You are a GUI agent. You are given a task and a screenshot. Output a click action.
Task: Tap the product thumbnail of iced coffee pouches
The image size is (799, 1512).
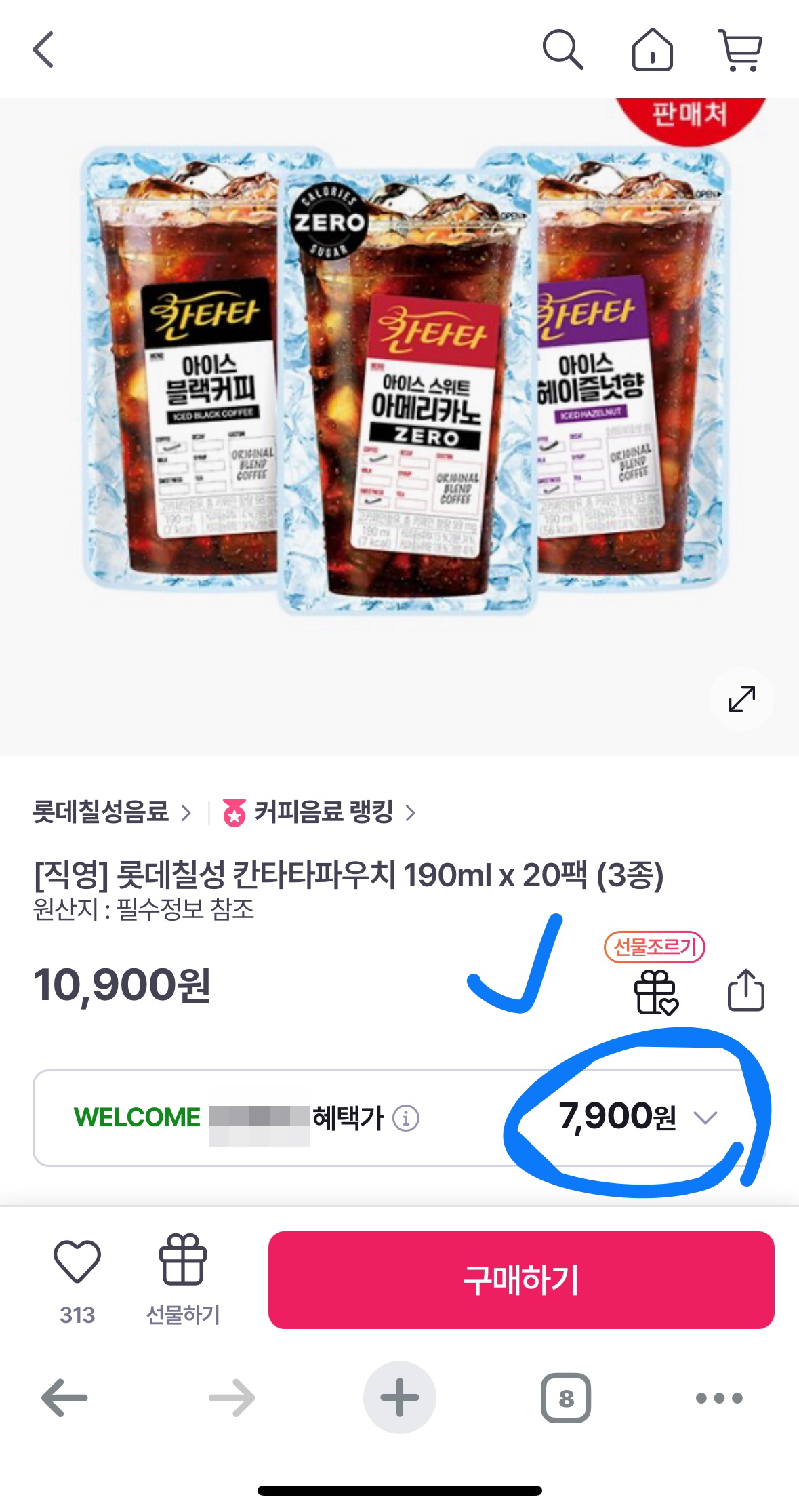(400, 420)
